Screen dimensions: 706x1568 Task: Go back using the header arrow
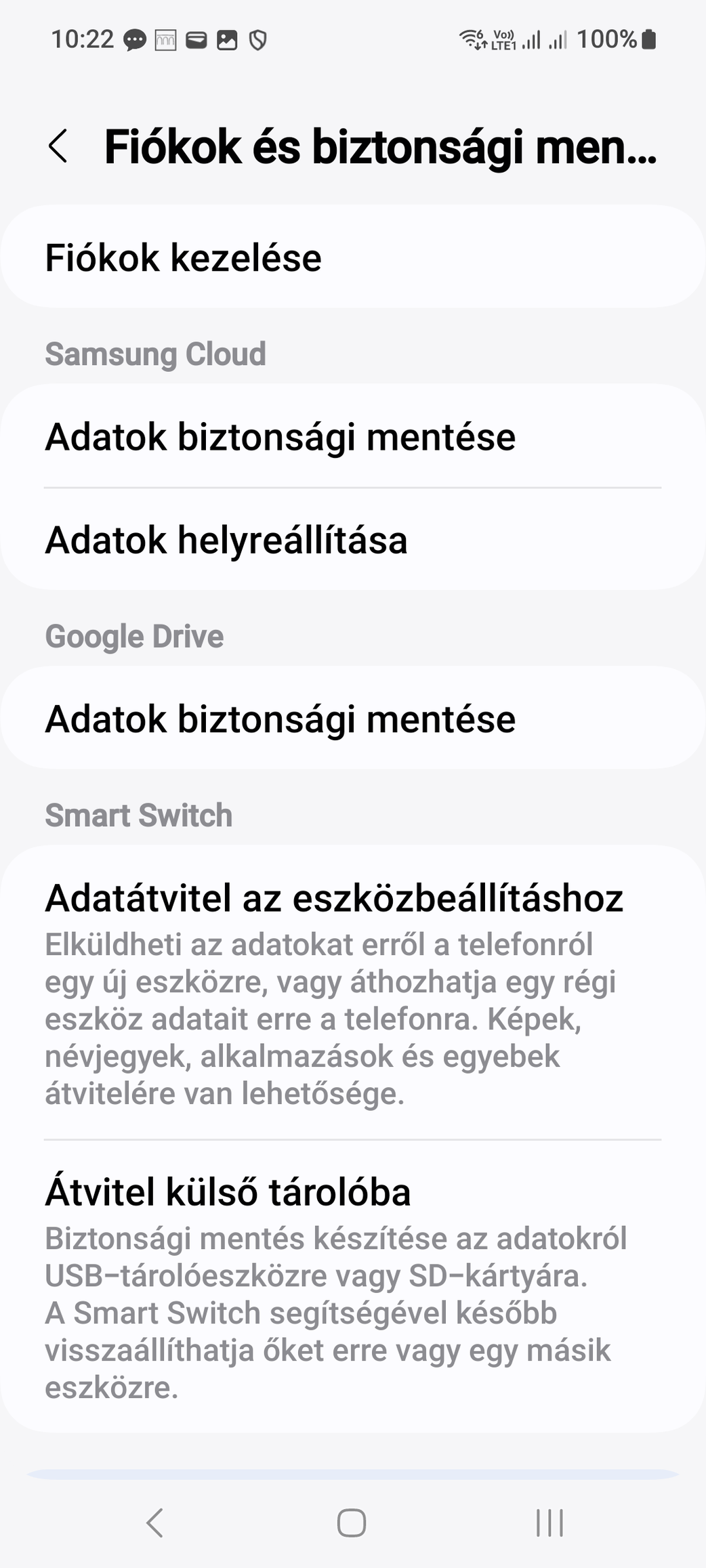pos(58,146)
